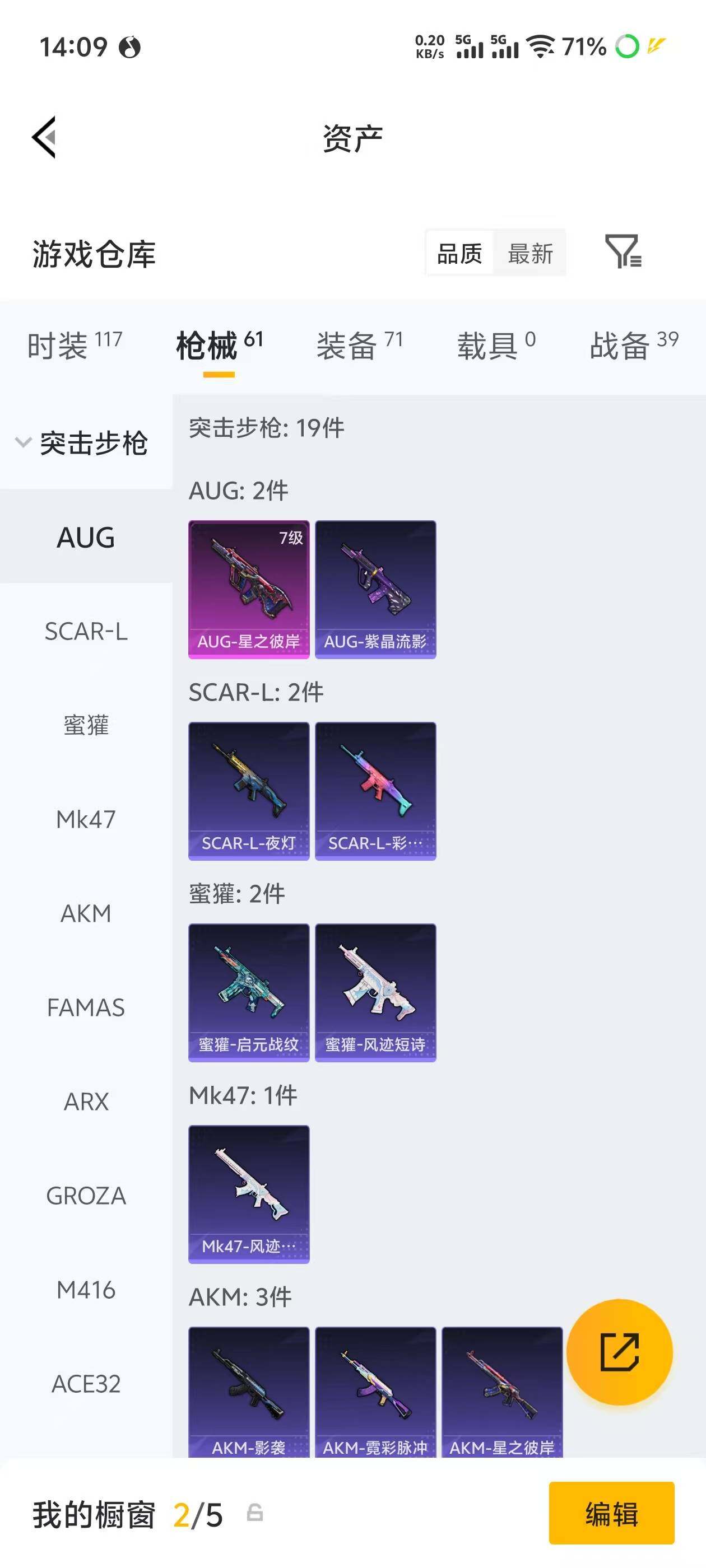Tap the yellow floating share button
The image size is (706, 1568).
coord(620,1352)
